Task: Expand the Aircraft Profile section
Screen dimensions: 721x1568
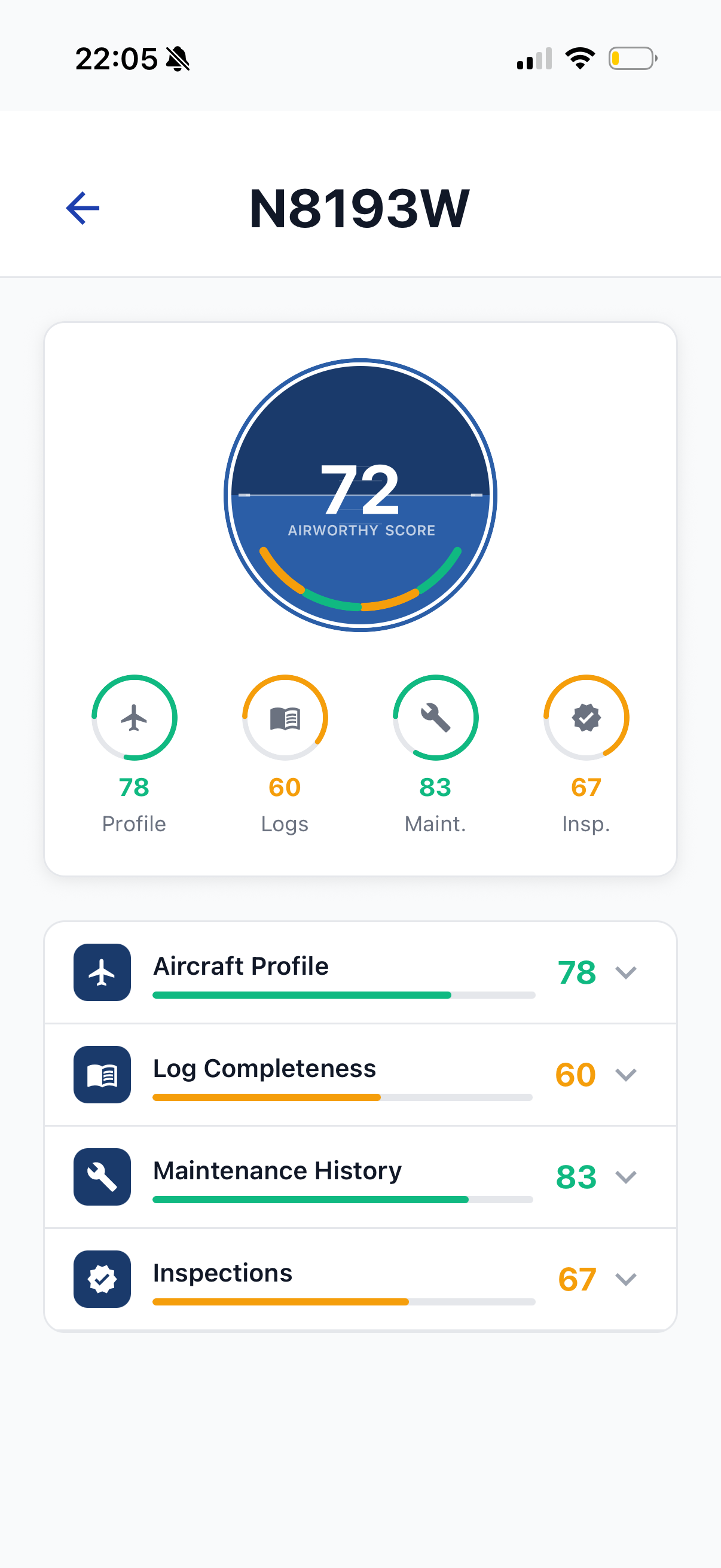Action: [x=626, y=973]
